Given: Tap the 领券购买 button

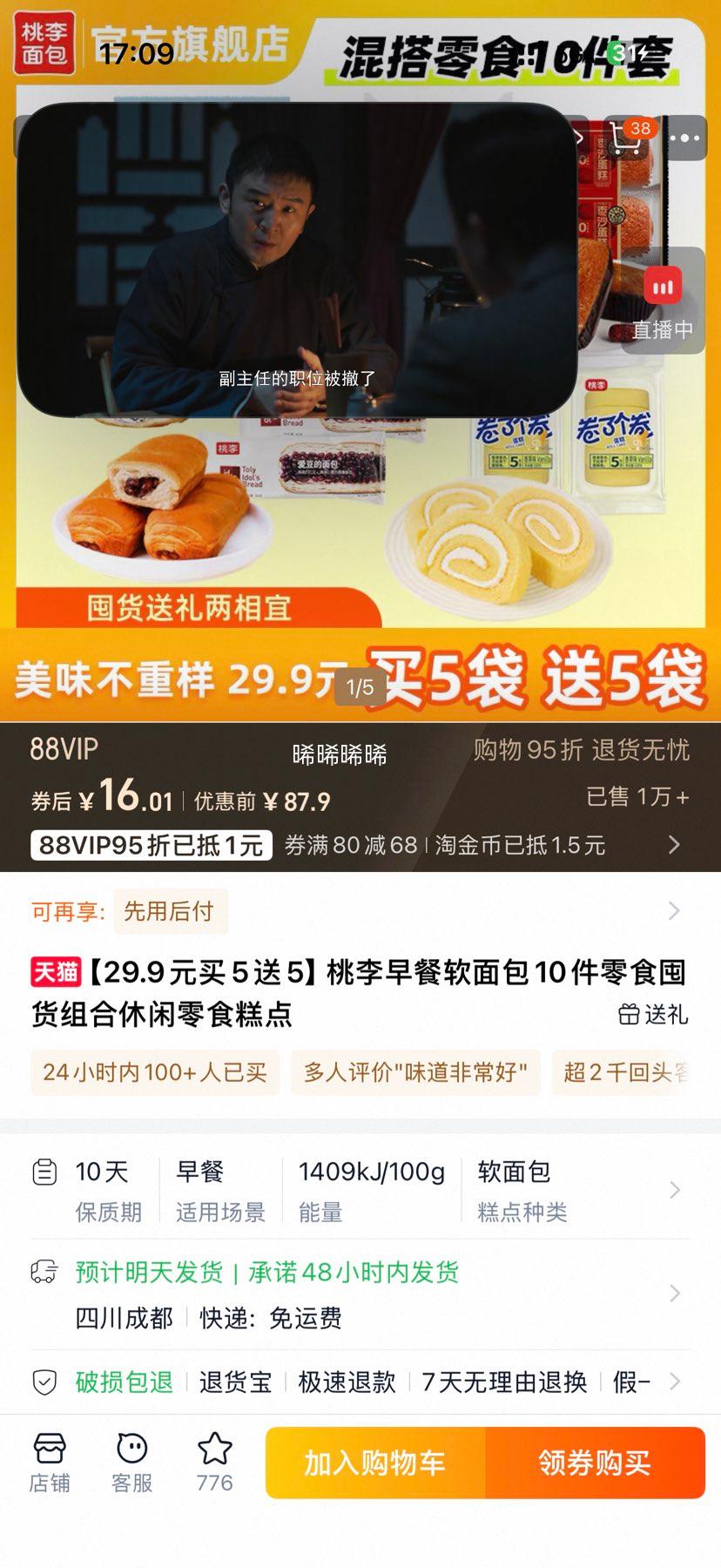Looking at the screenshot, I should (595, 1463).
